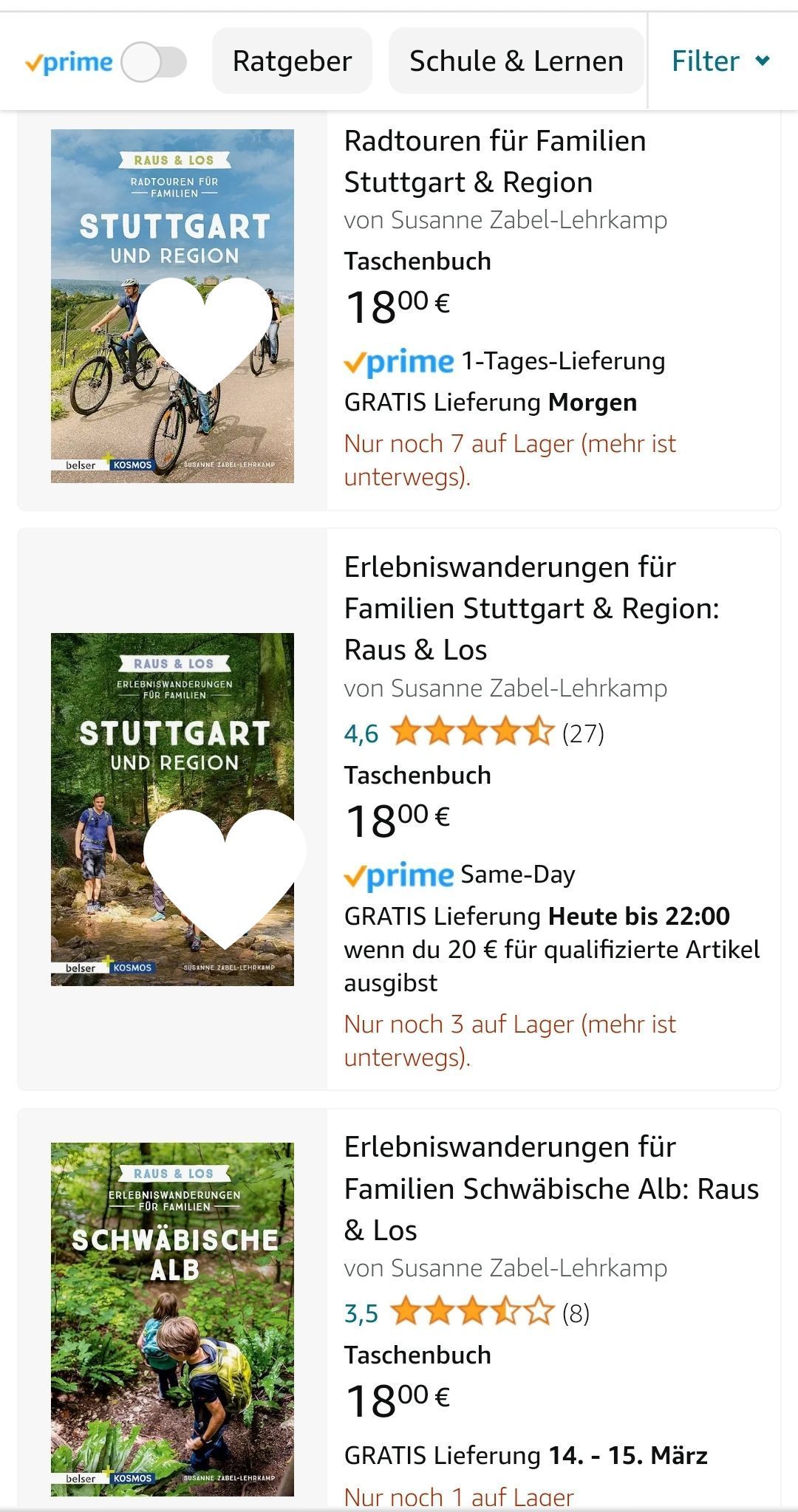This screenshot has height=1512, width=798.
Task: Click the Prime checkmark logo in the header
Action: click(x=70, y=61)
